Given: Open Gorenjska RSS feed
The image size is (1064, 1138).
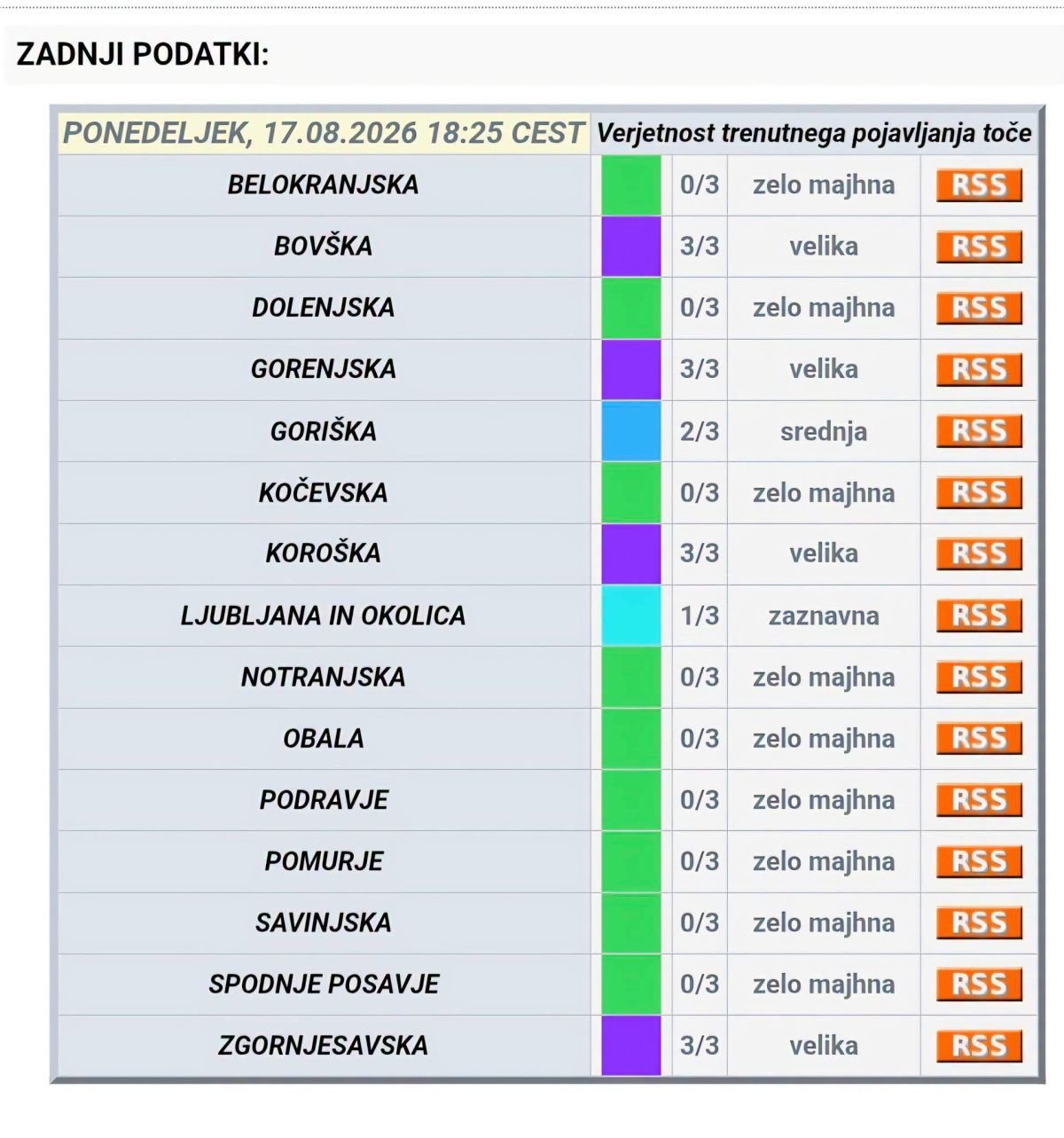Looking at the screenshot, I should tap(979, 369).
